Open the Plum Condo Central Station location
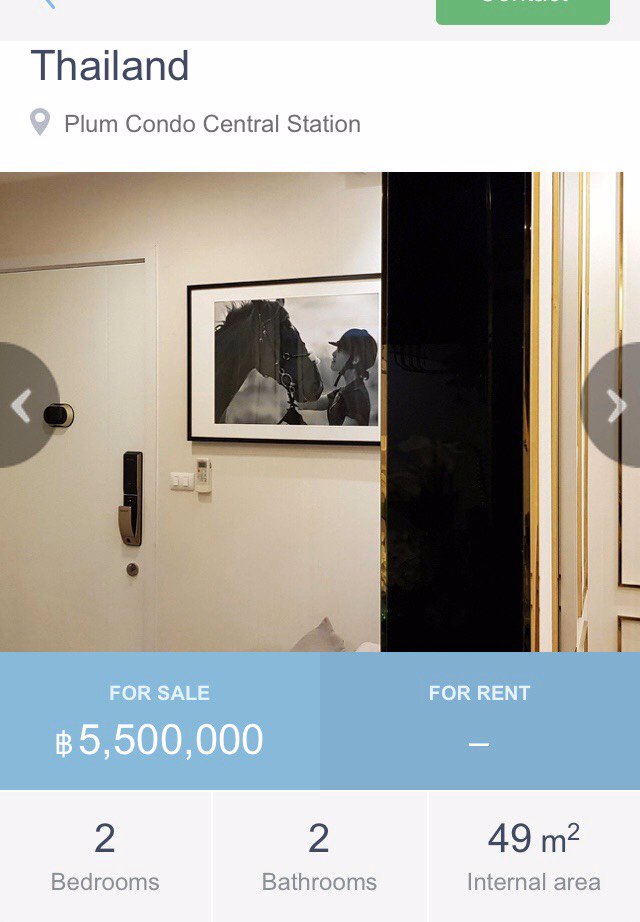 (x=211, y=124)
